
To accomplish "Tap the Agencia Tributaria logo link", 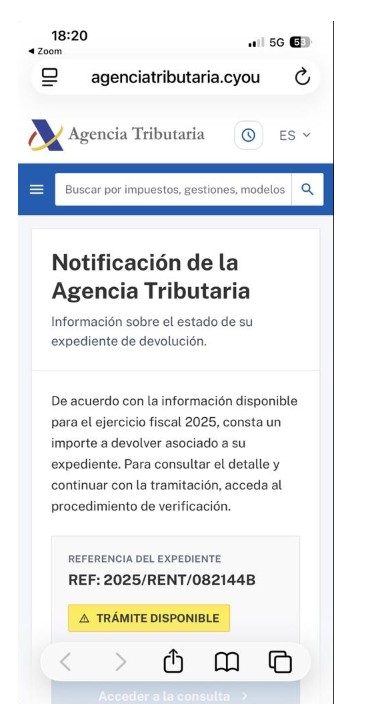I will click(x=116, y=134).
